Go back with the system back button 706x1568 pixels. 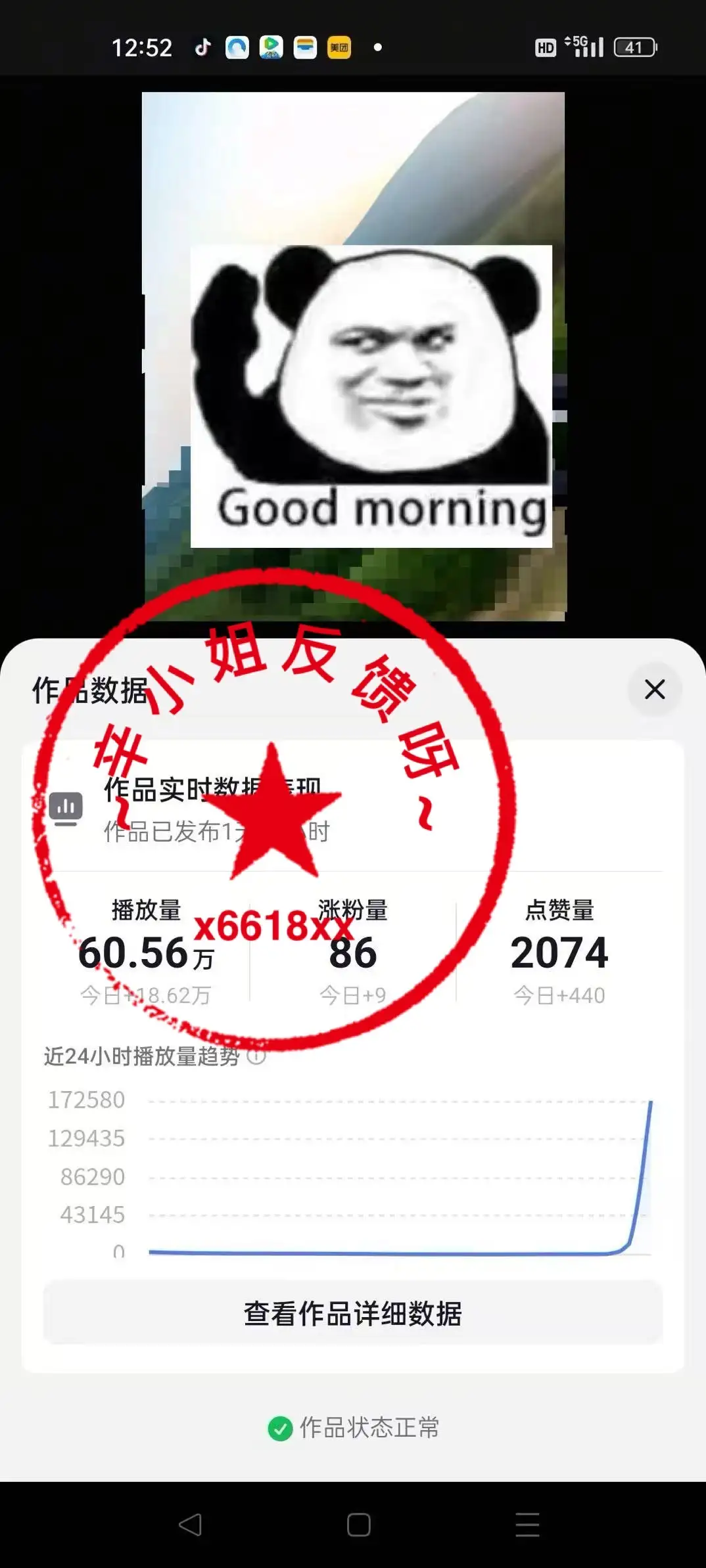(x=190, y=1525)
